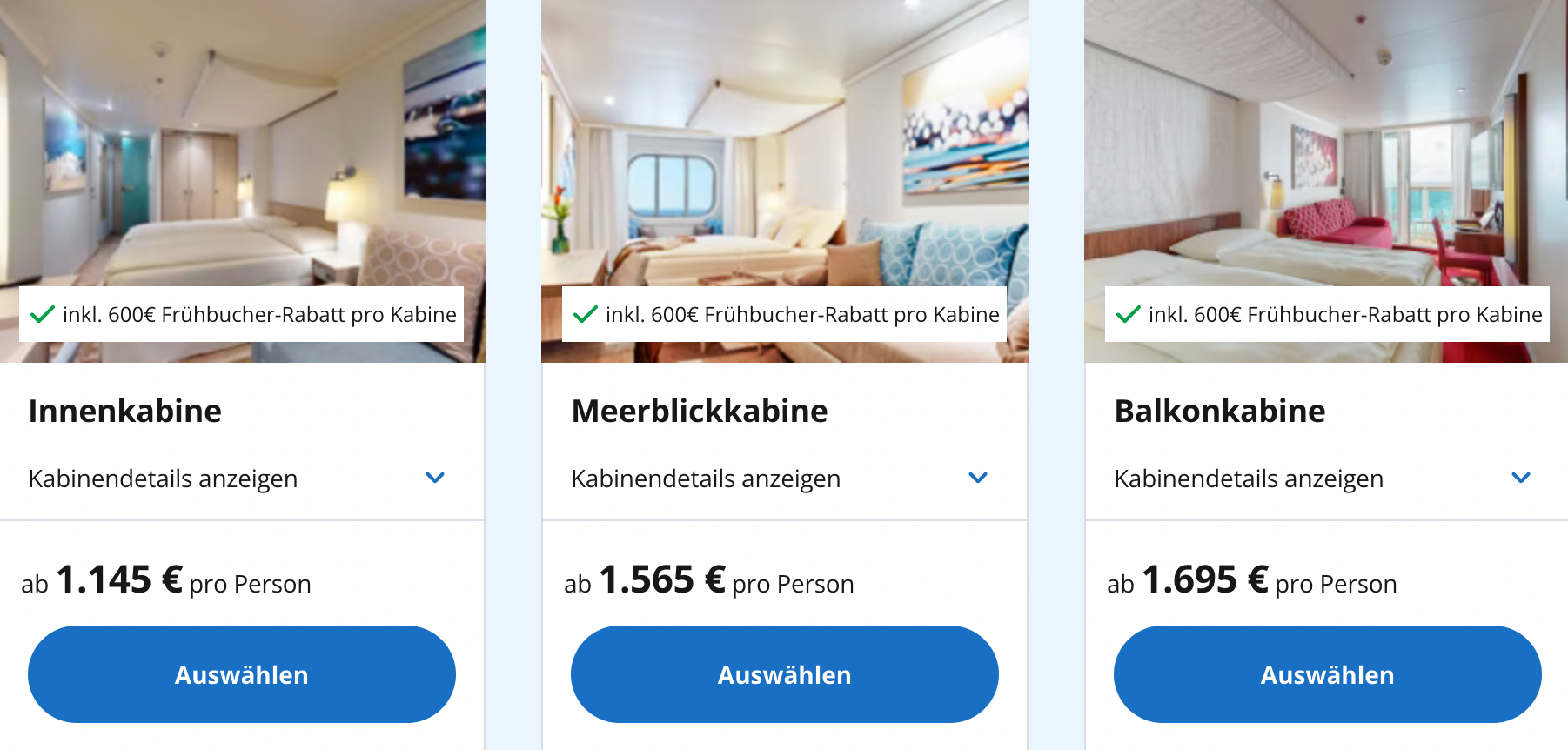
Task: Select the Innenkabine with Auswählen
Action: tap(241, 674)
